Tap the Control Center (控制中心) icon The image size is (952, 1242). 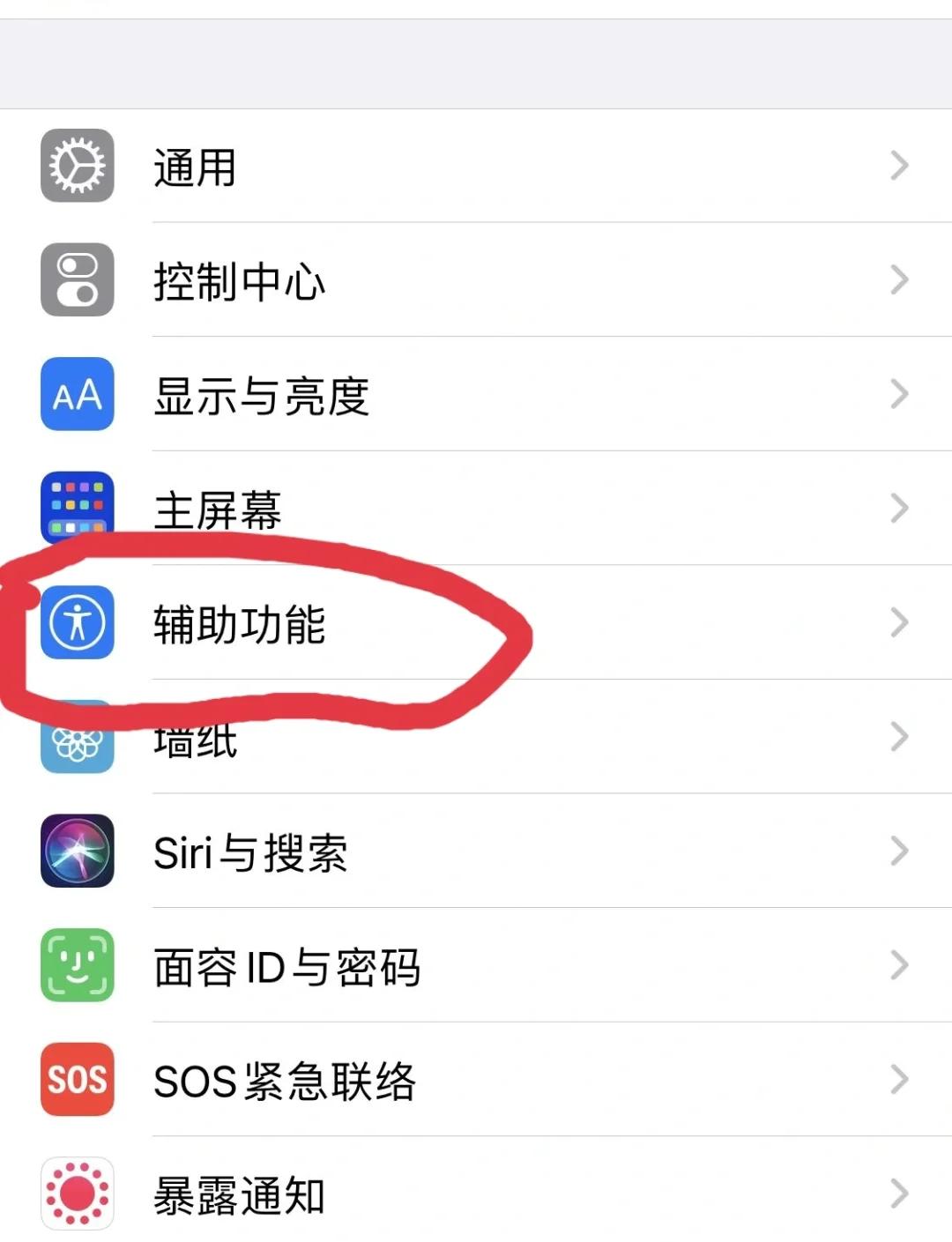pyautogui.click(x=76, y=281)
